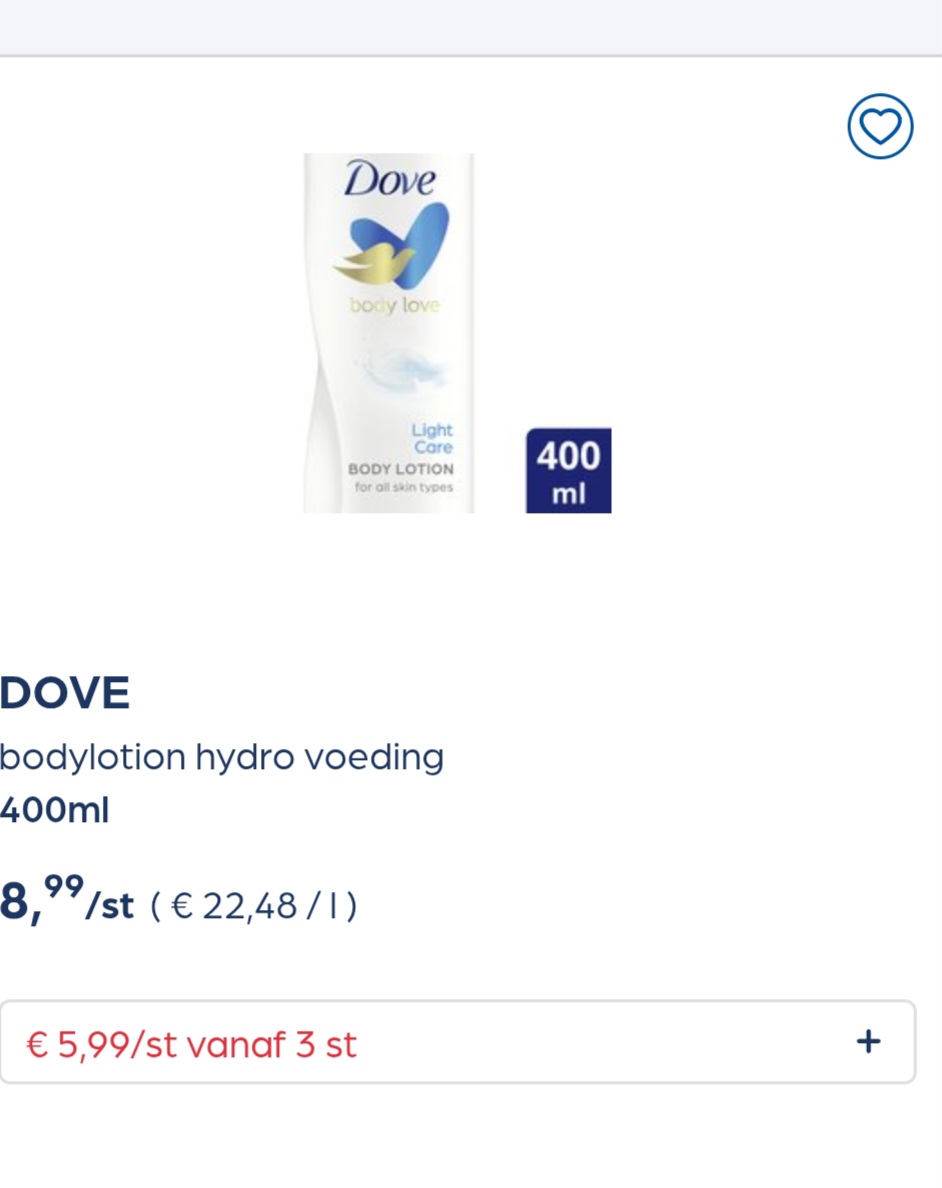Add Dove bodylotion to wishlist via heart icon
942x1188 pixels.
880,126
